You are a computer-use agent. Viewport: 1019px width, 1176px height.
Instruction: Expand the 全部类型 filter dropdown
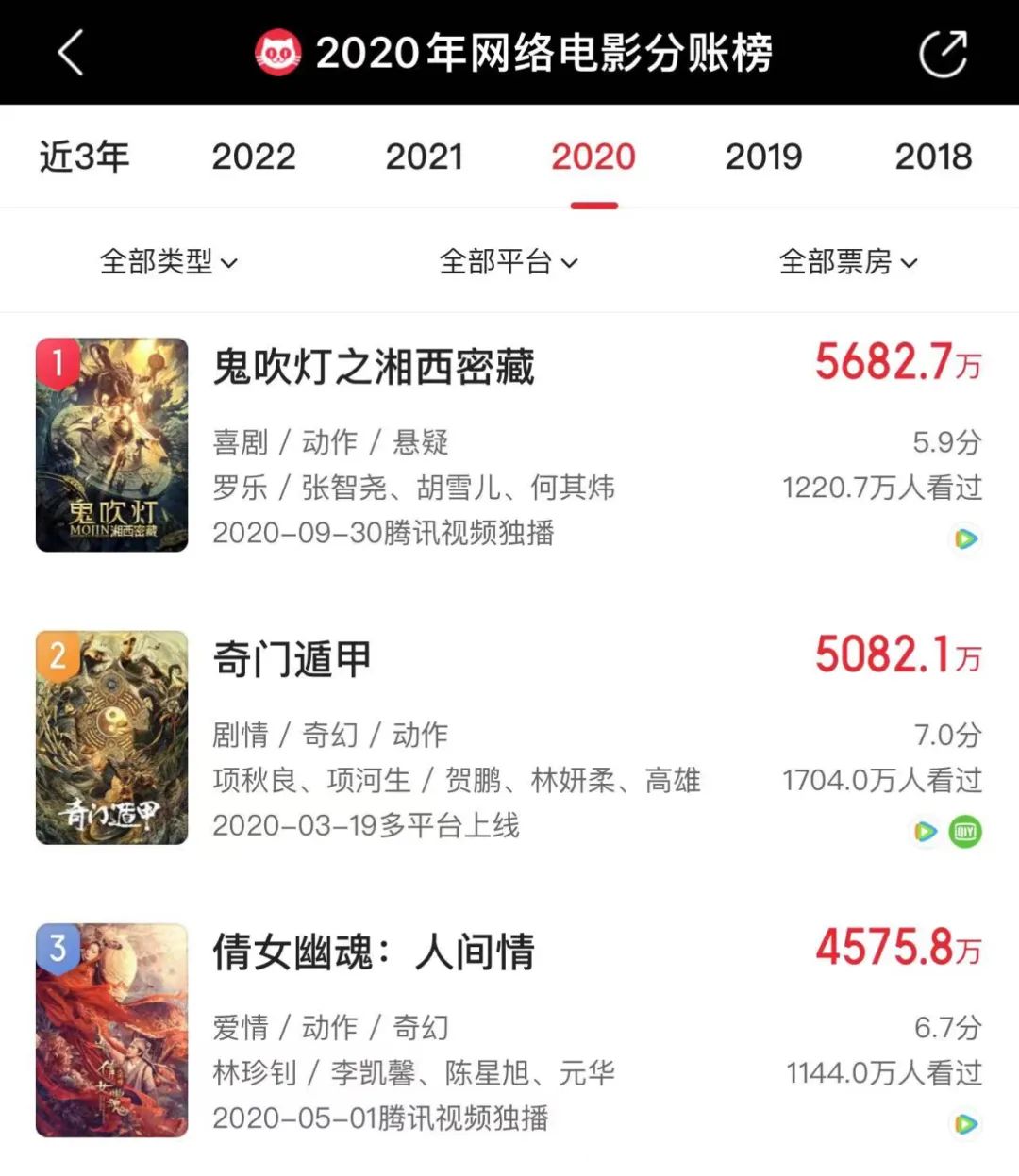[x=169, y=261]
